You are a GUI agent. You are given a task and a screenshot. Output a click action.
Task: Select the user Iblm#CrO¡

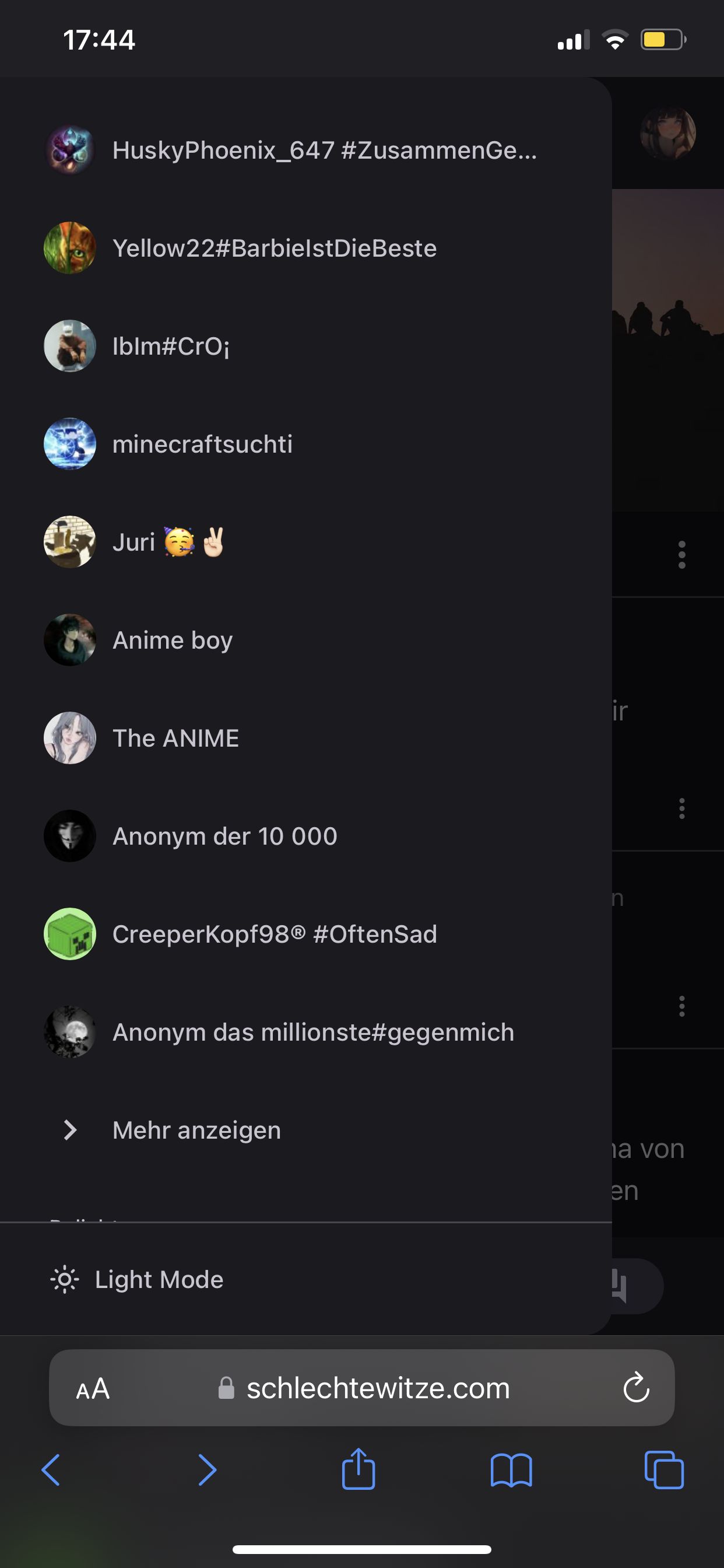170,346
